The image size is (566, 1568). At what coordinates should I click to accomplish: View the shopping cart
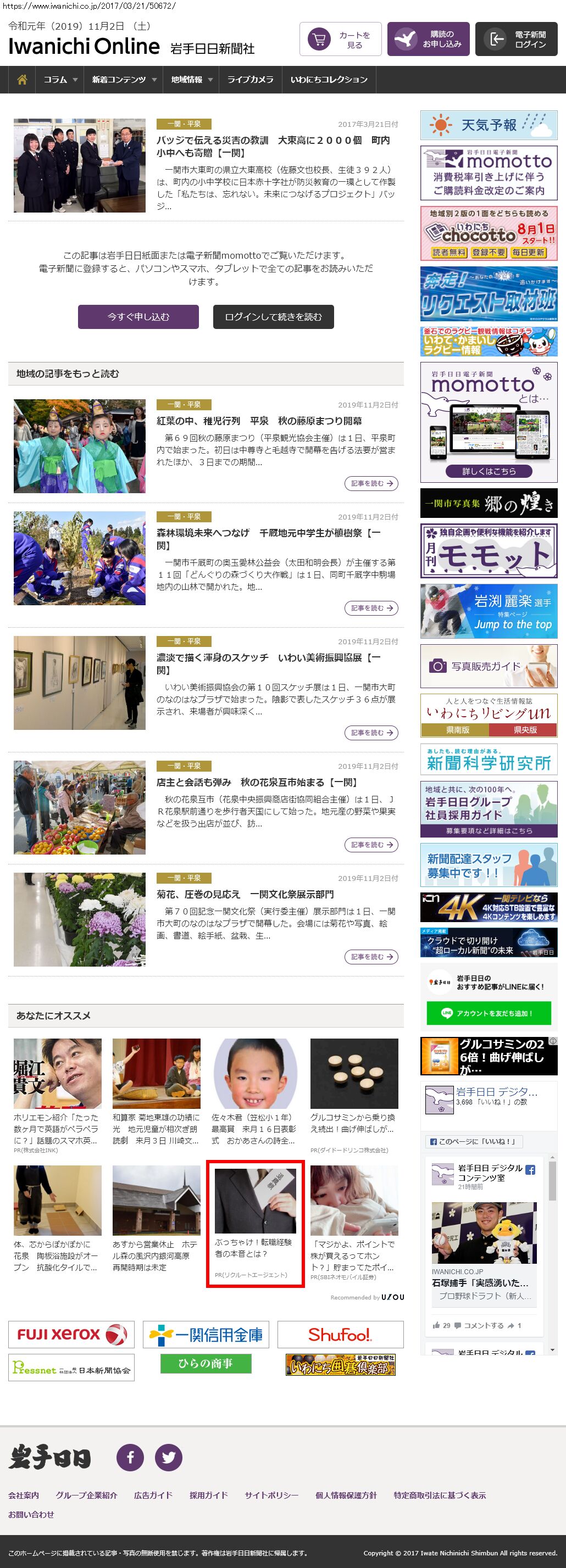340,40
